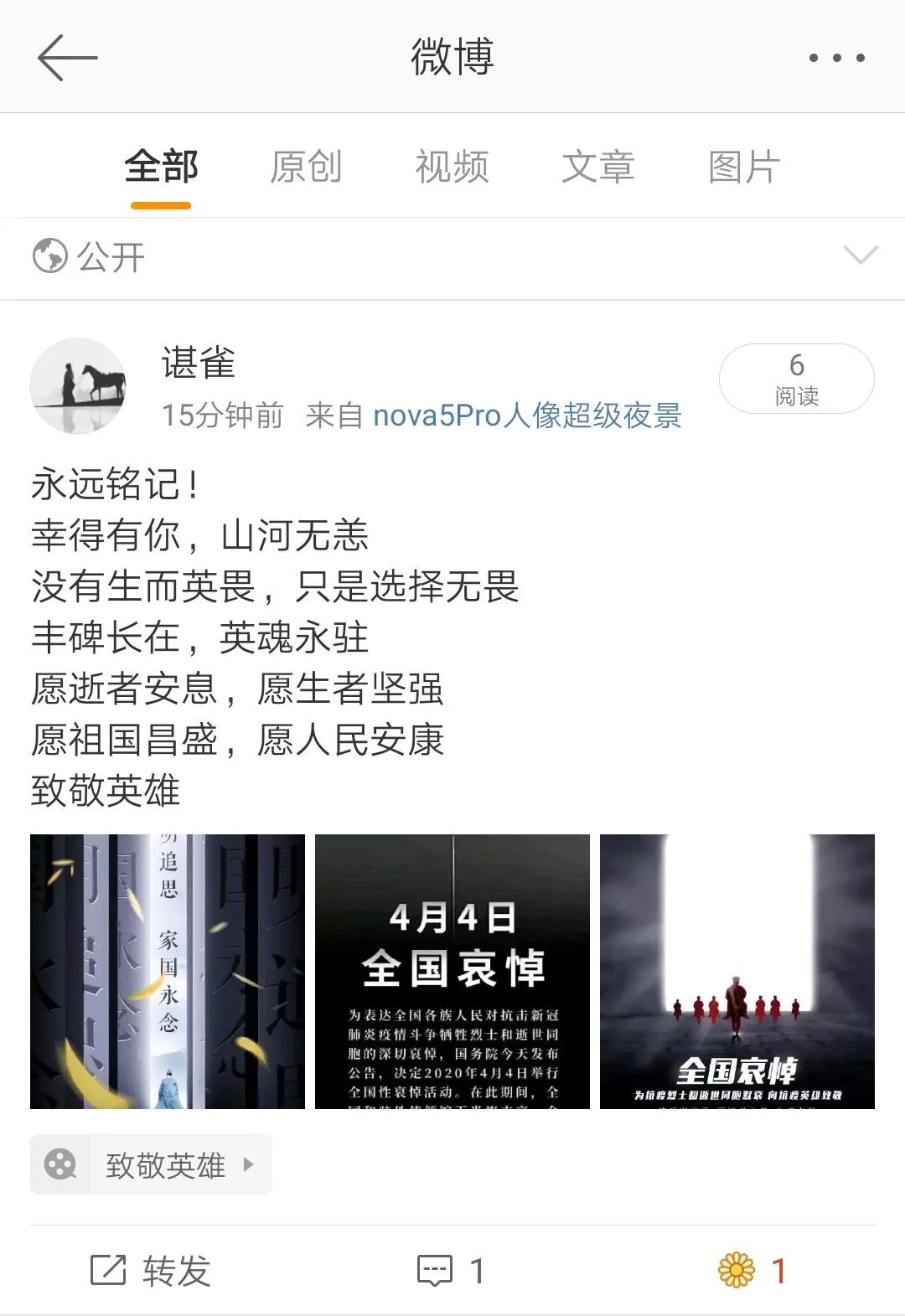
Task: Open the 4月4日 全国哀悼 image thumbnail
Action: (x=452, y=971)
